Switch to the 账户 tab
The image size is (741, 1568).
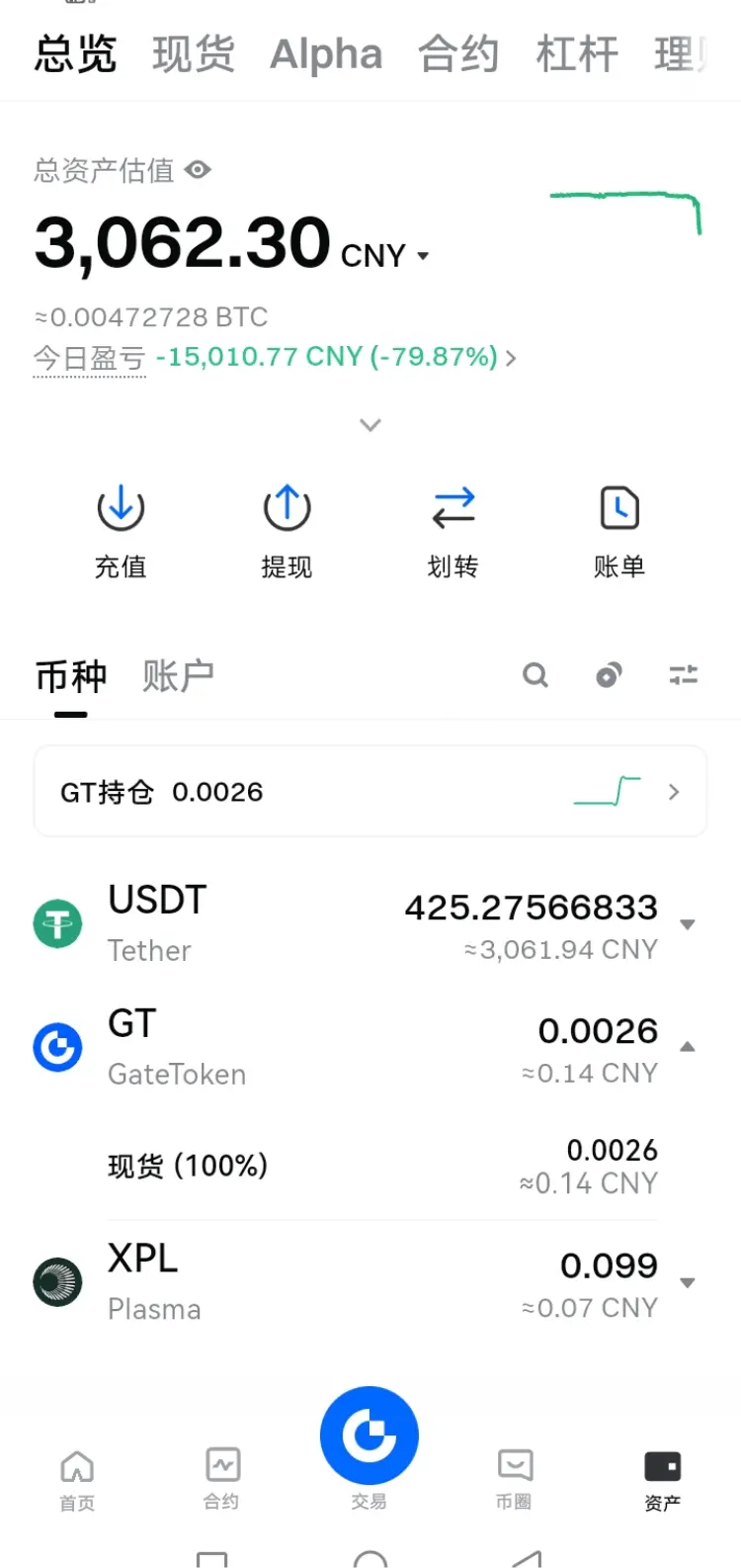(x=178, y=676)
